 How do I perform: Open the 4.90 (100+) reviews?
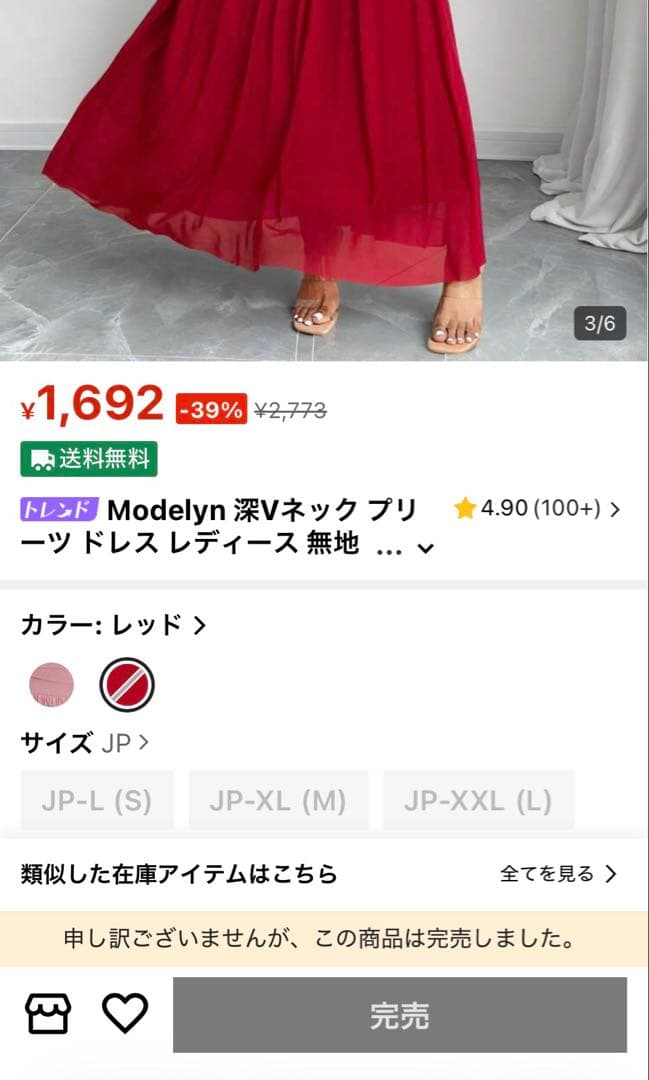(x=537, y=509)
